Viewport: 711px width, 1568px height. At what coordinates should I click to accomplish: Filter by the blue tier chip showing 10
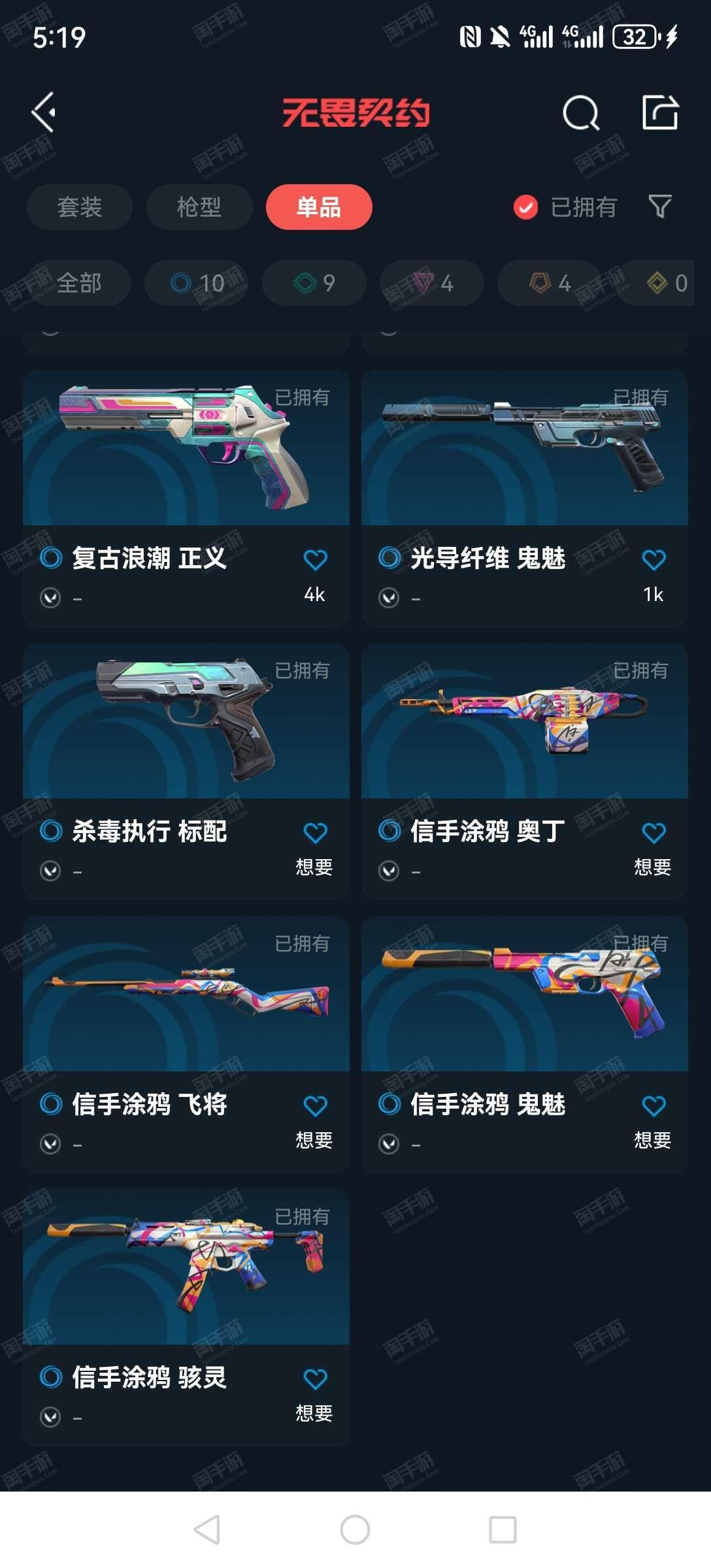tap(197, 283)
